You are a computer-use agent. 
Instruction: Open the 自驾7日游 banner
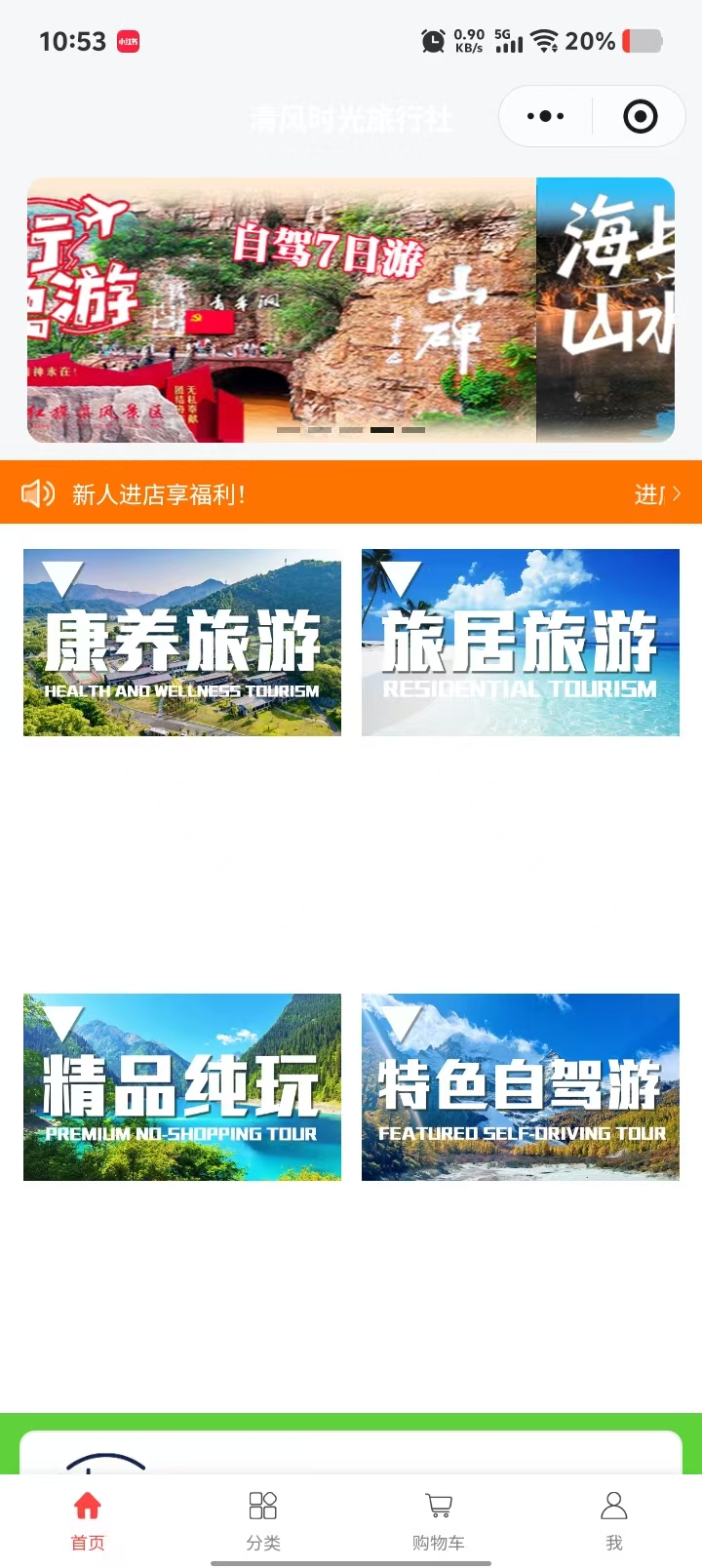click(x=283, y=310)
